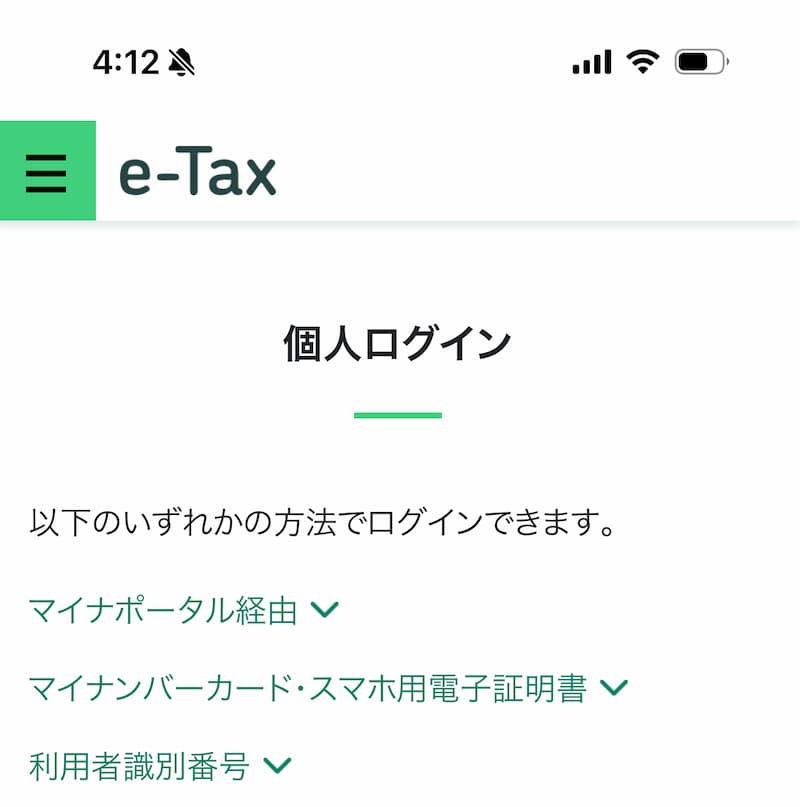Open the hamburger menu
The width and height of the screenshot is (800, 807).
[x=47, y=171]
